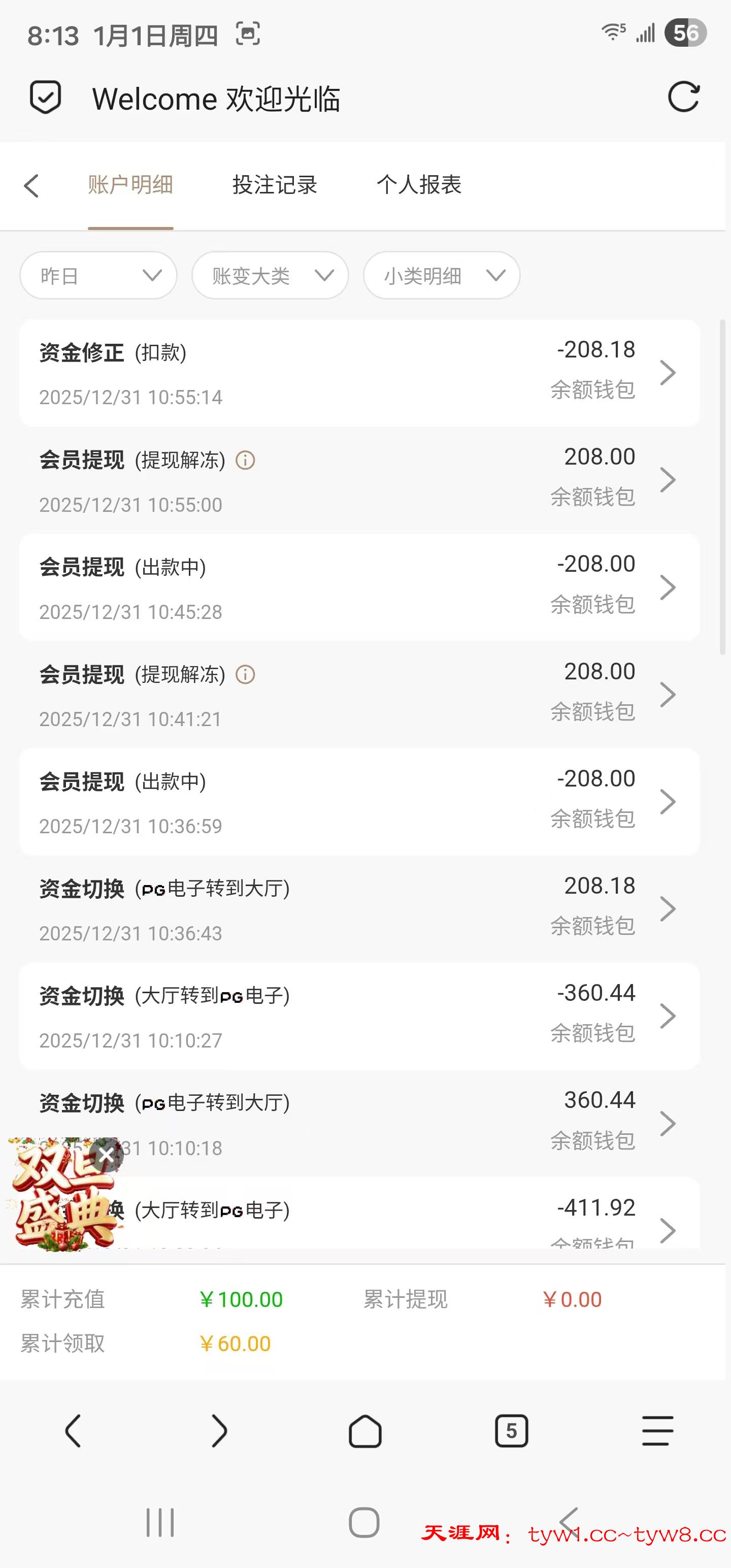Image resolution: width=731 pixels, height=1568 pixels.
Task: Go back using the arrow beside 账户明细
Action: tap(31, 186)
